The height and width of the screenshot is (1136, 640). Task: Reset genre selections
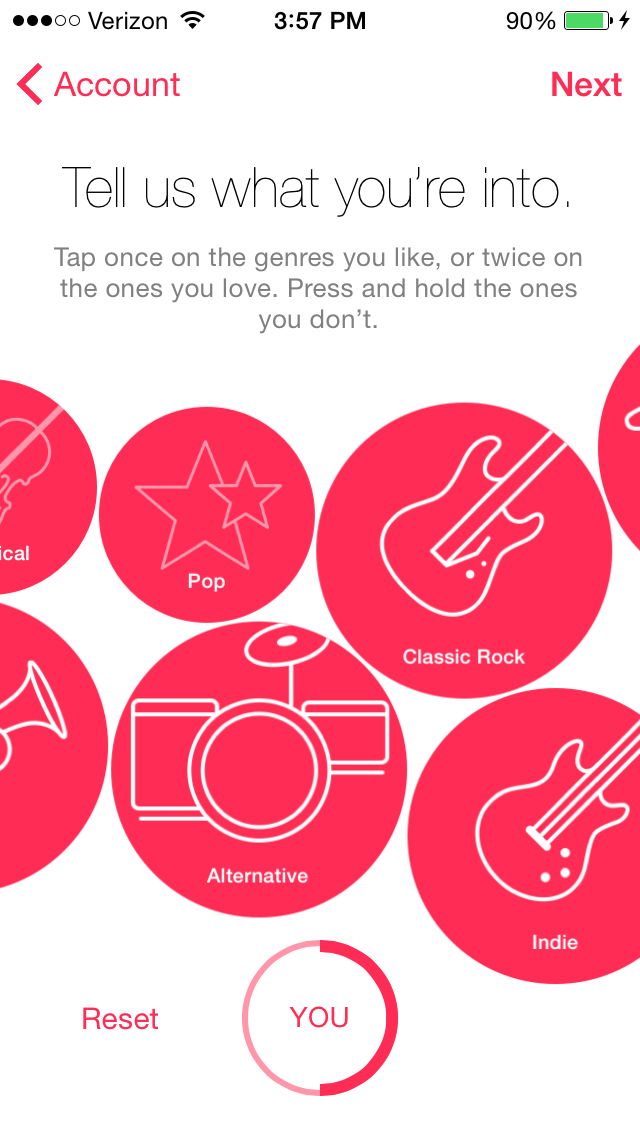point(120,1019)
